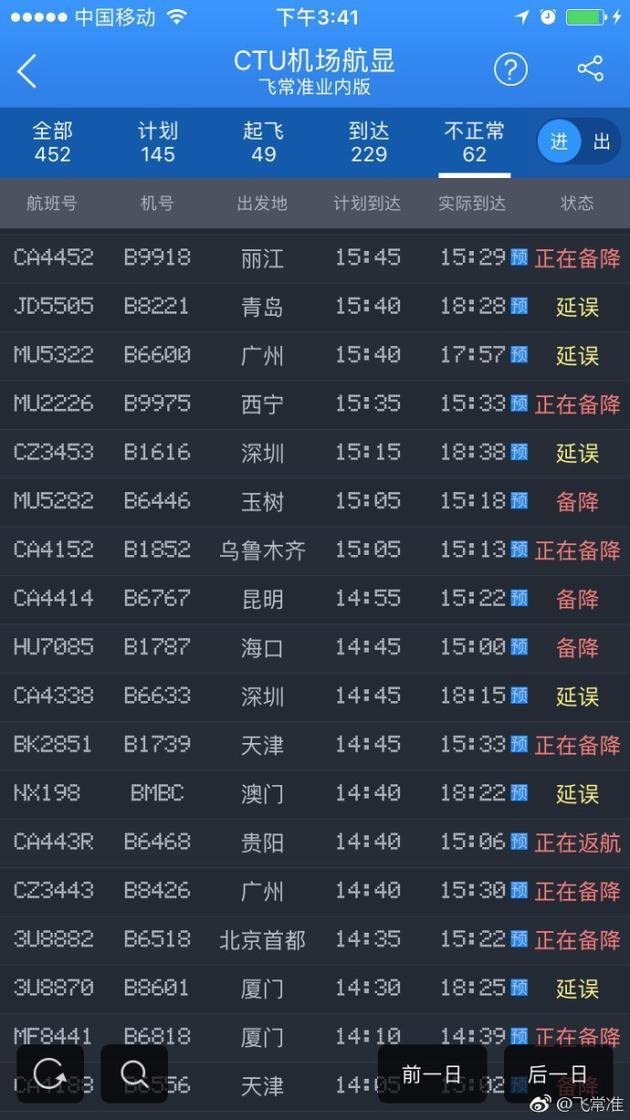The height and width of the screenshot is (1120, 630).
Task: Show the 到达 229 tab
Action: pyautogui.click(x=369, y=142)
